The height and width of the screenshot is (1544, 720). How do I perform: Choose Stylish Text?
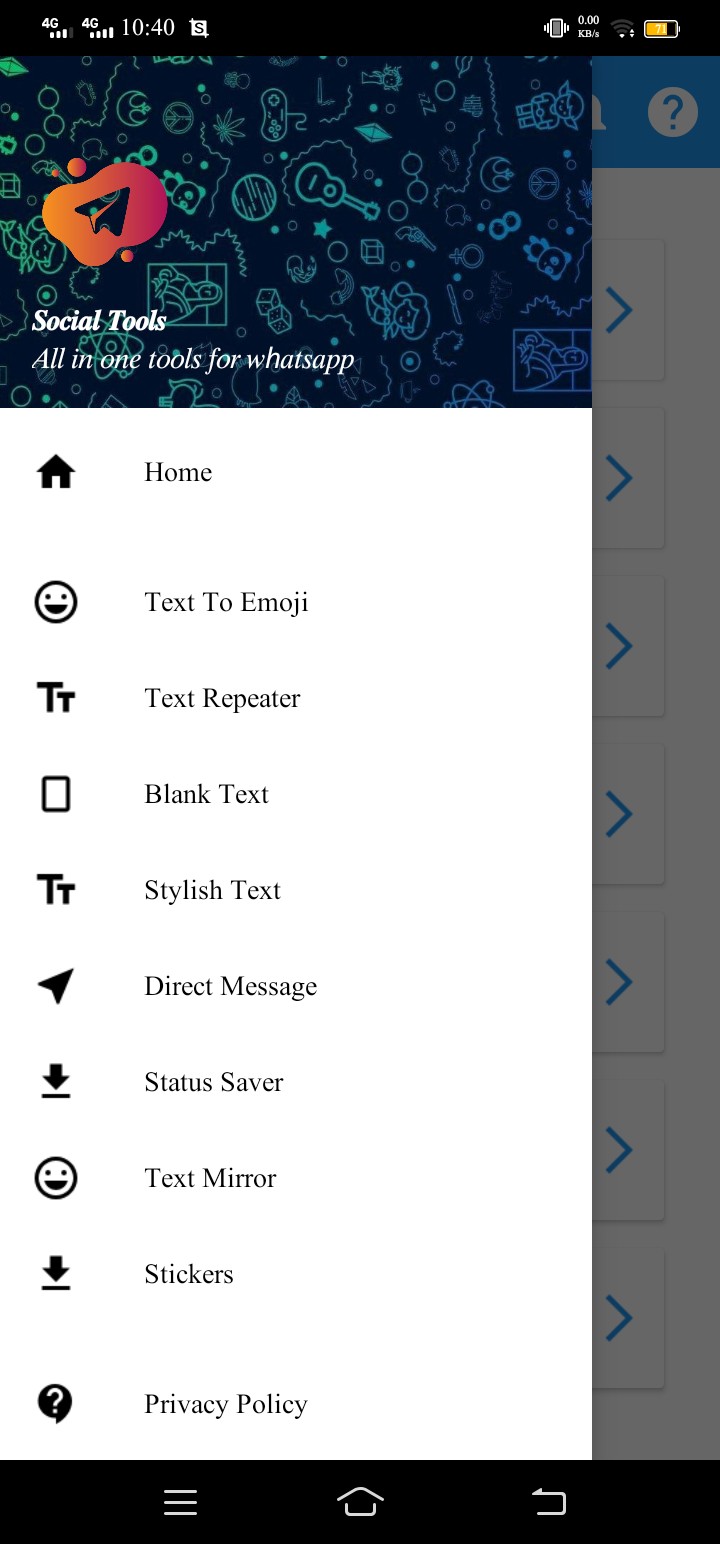(x=296, y=890)
